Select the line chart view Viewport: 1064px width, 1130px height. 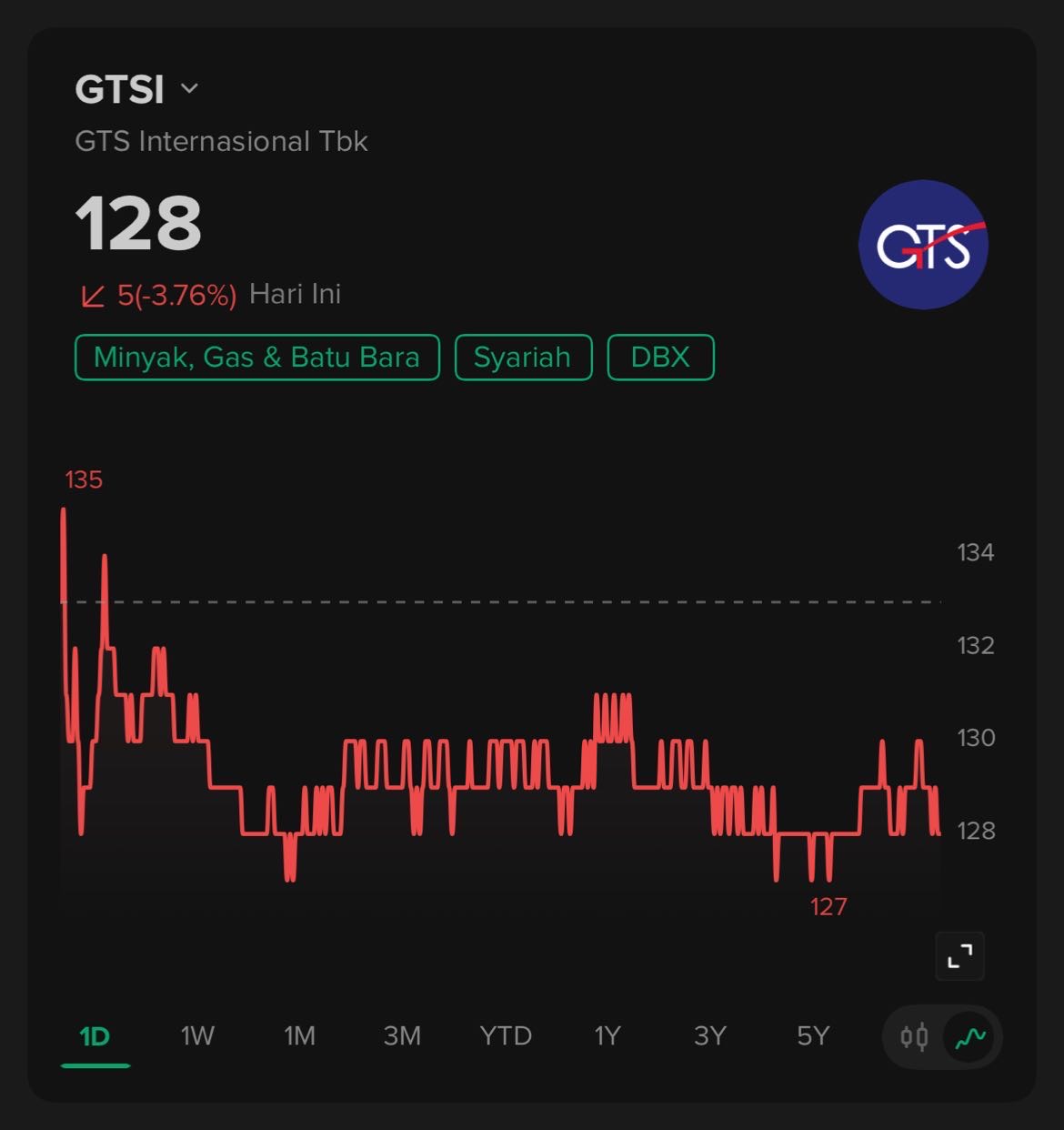970,1037
